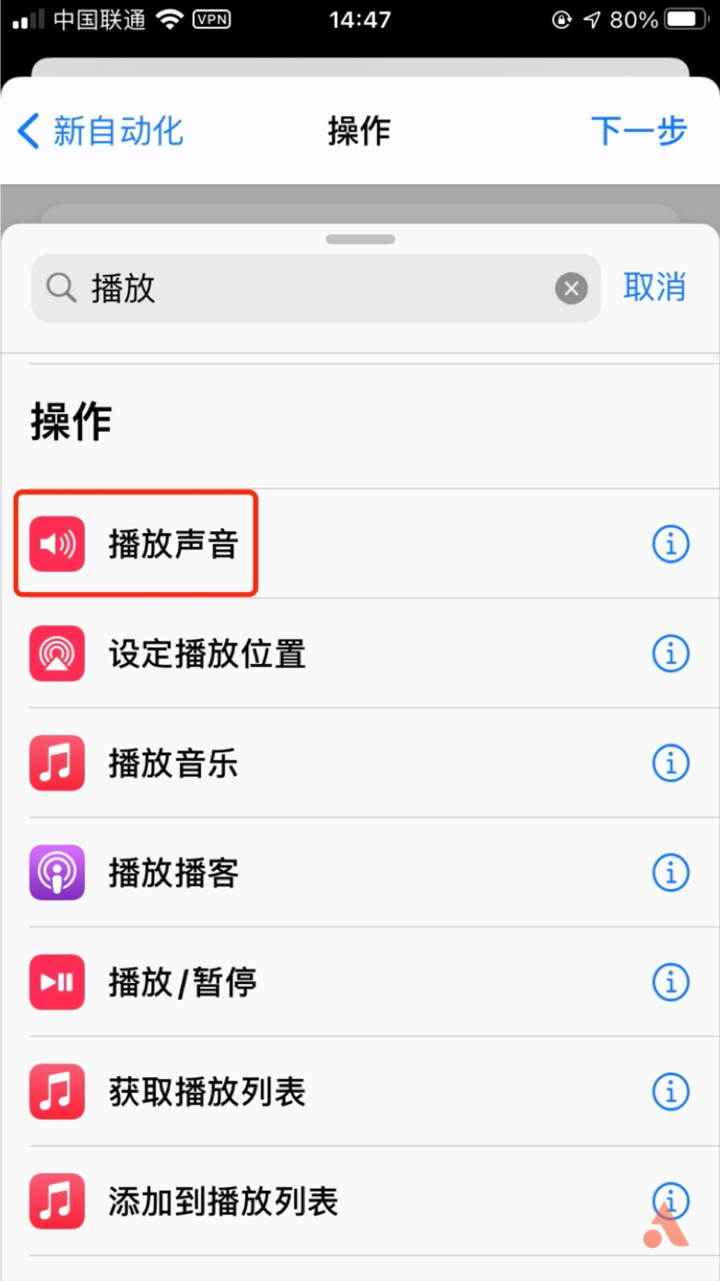The width and height of the screenshot is (720, 1281).
Task: Show info for 设定播放位置
Action: click(671, 654)
